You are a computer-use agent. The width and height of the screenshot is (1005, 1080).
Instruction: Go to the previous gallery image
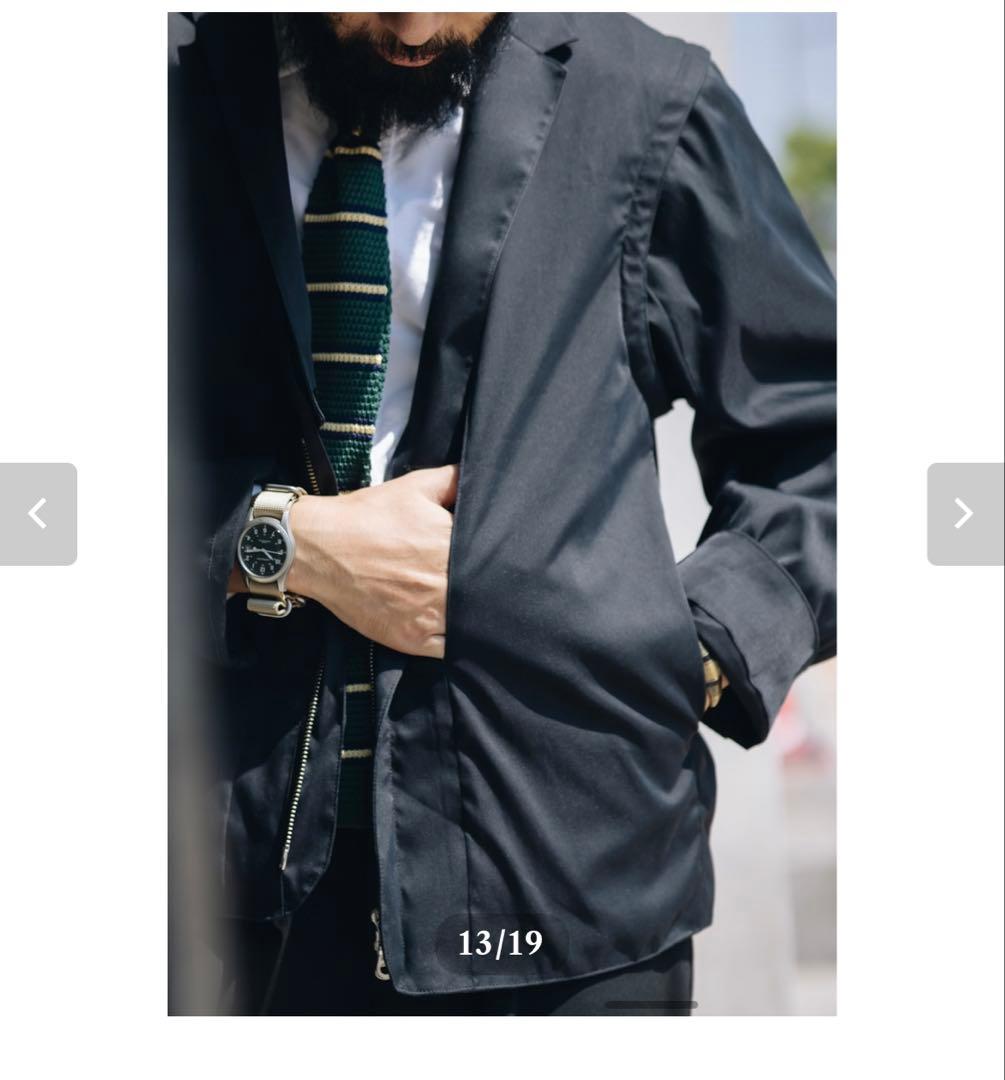coord(38,514)
